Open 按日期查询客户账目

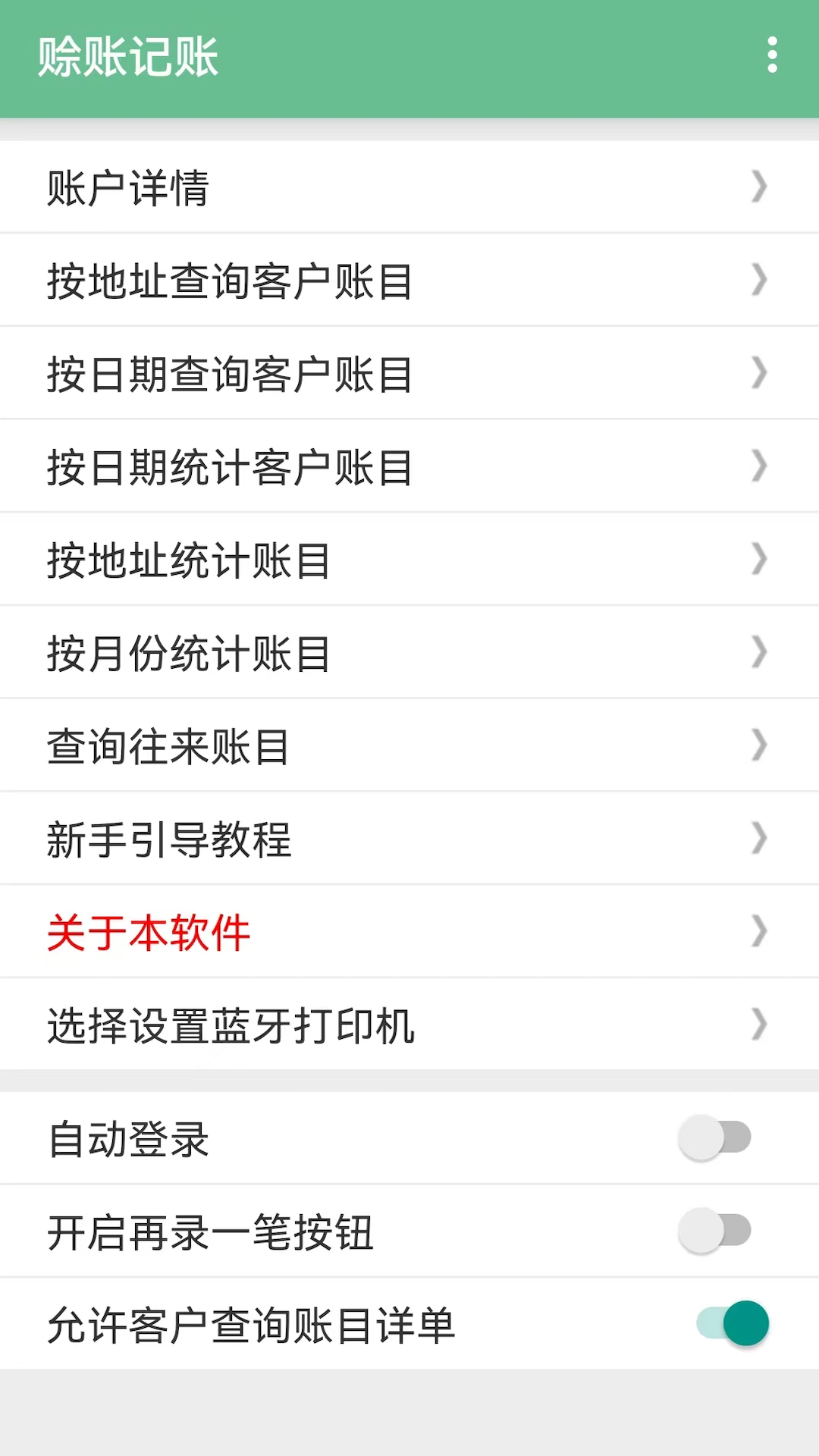(x=227, y=373)
